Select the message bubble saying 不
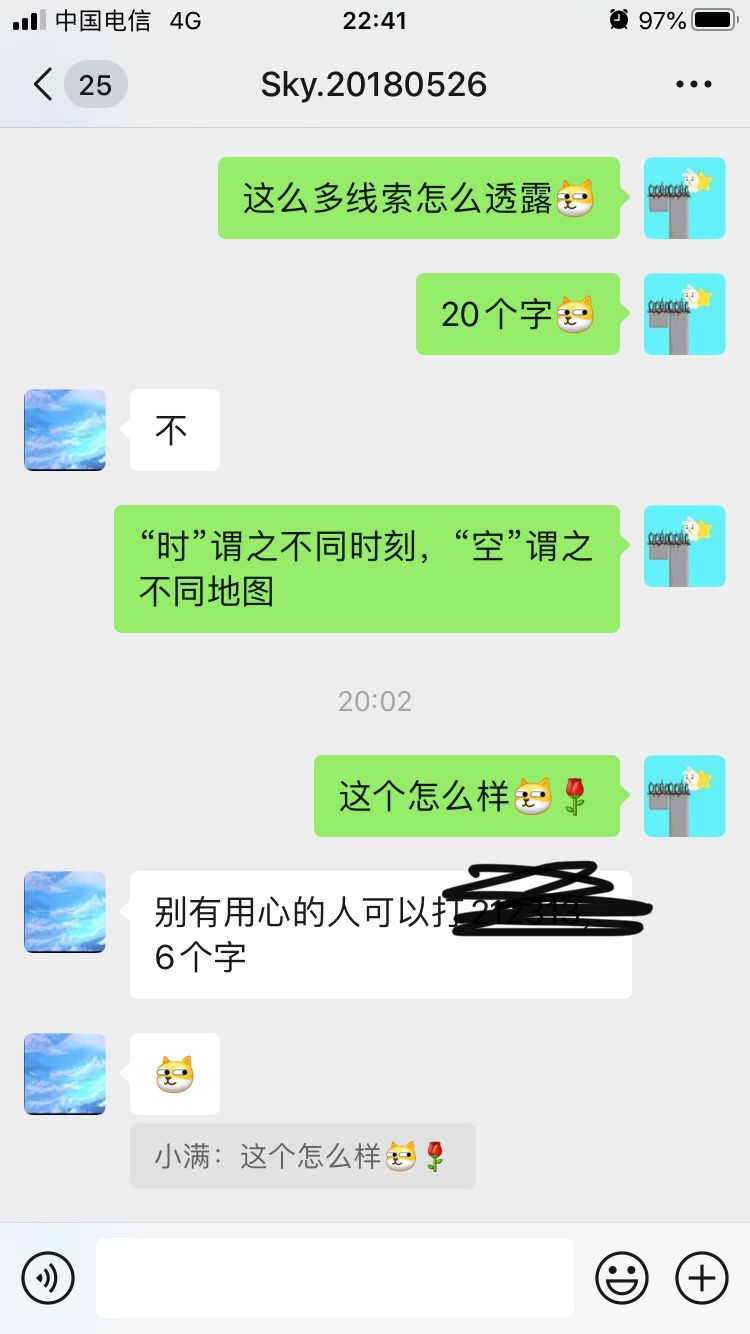 pos(174,430)
